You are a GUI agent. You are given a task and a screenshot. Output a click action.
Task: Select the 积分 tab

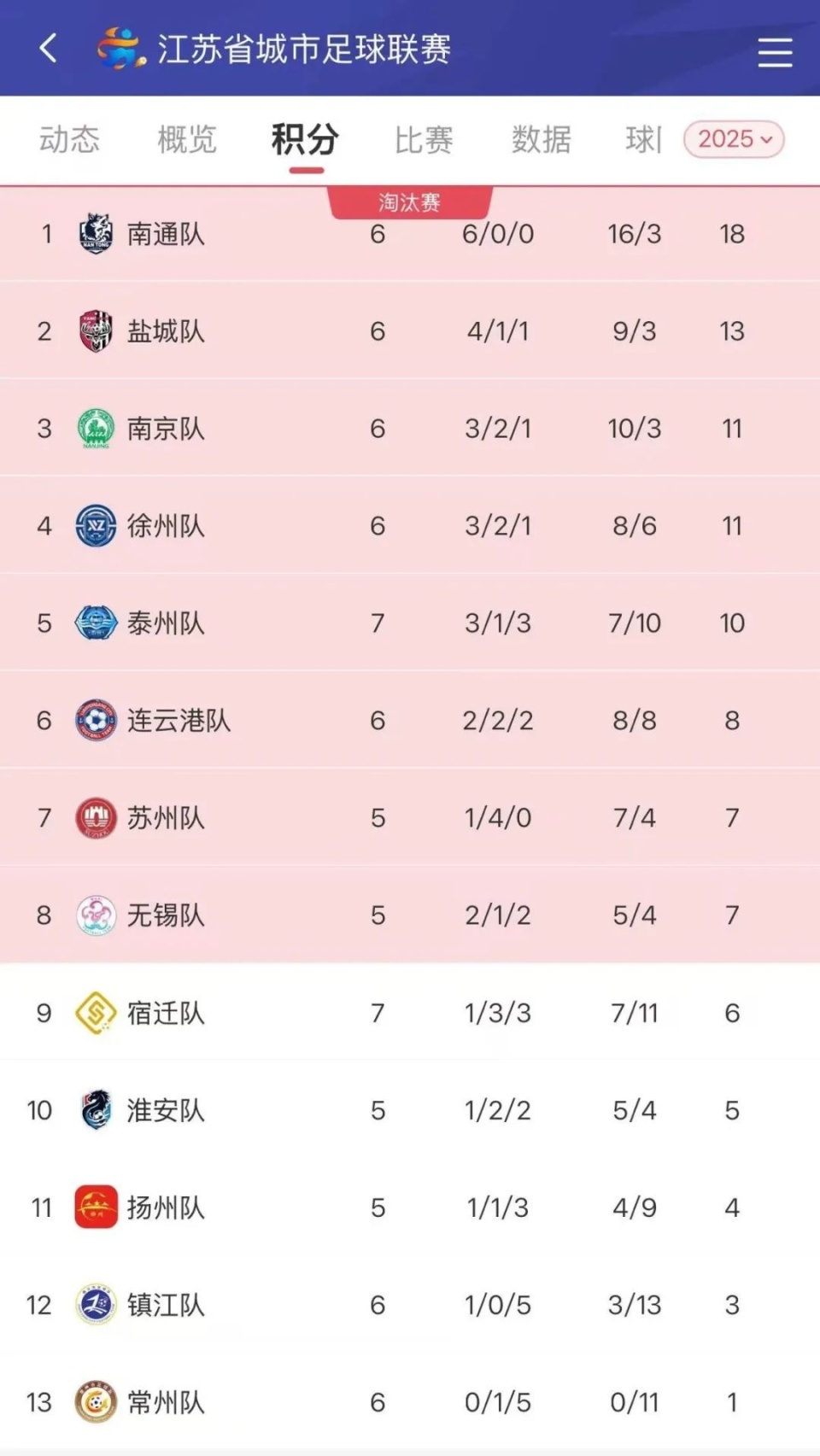pyautogui.click(x=305, y=139)
